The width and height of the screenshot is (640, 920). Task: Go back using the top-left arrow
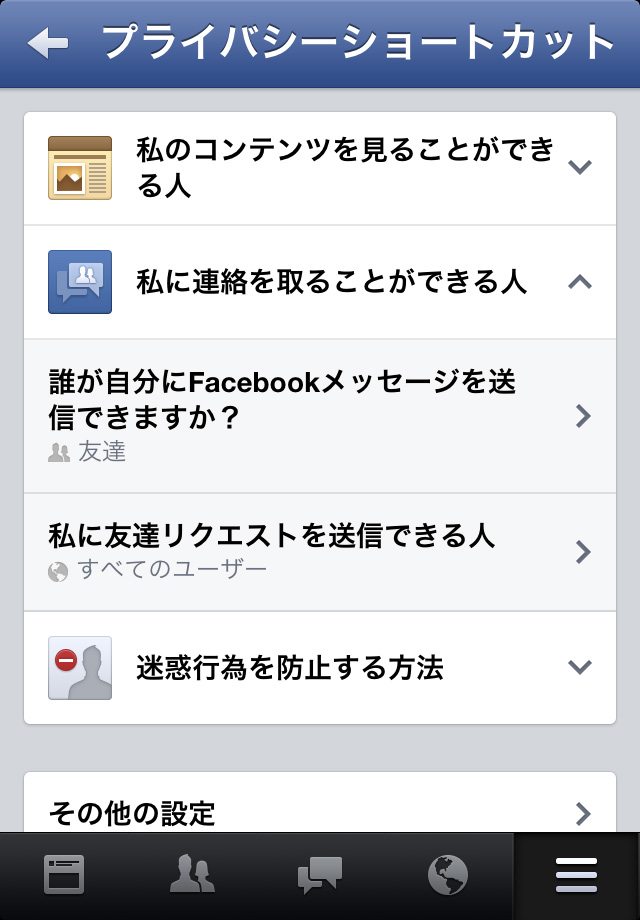click(48, 43)
